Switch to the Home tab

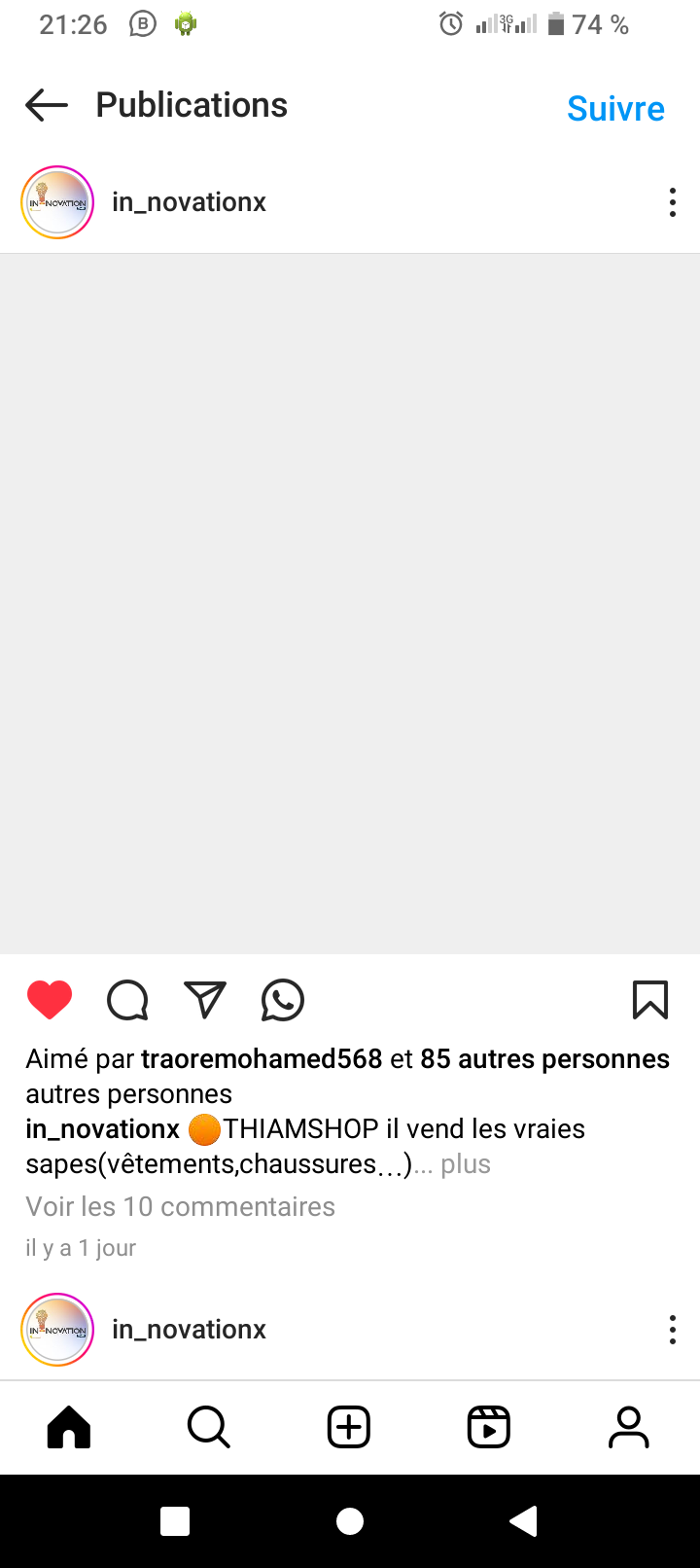pos(69,1428)
